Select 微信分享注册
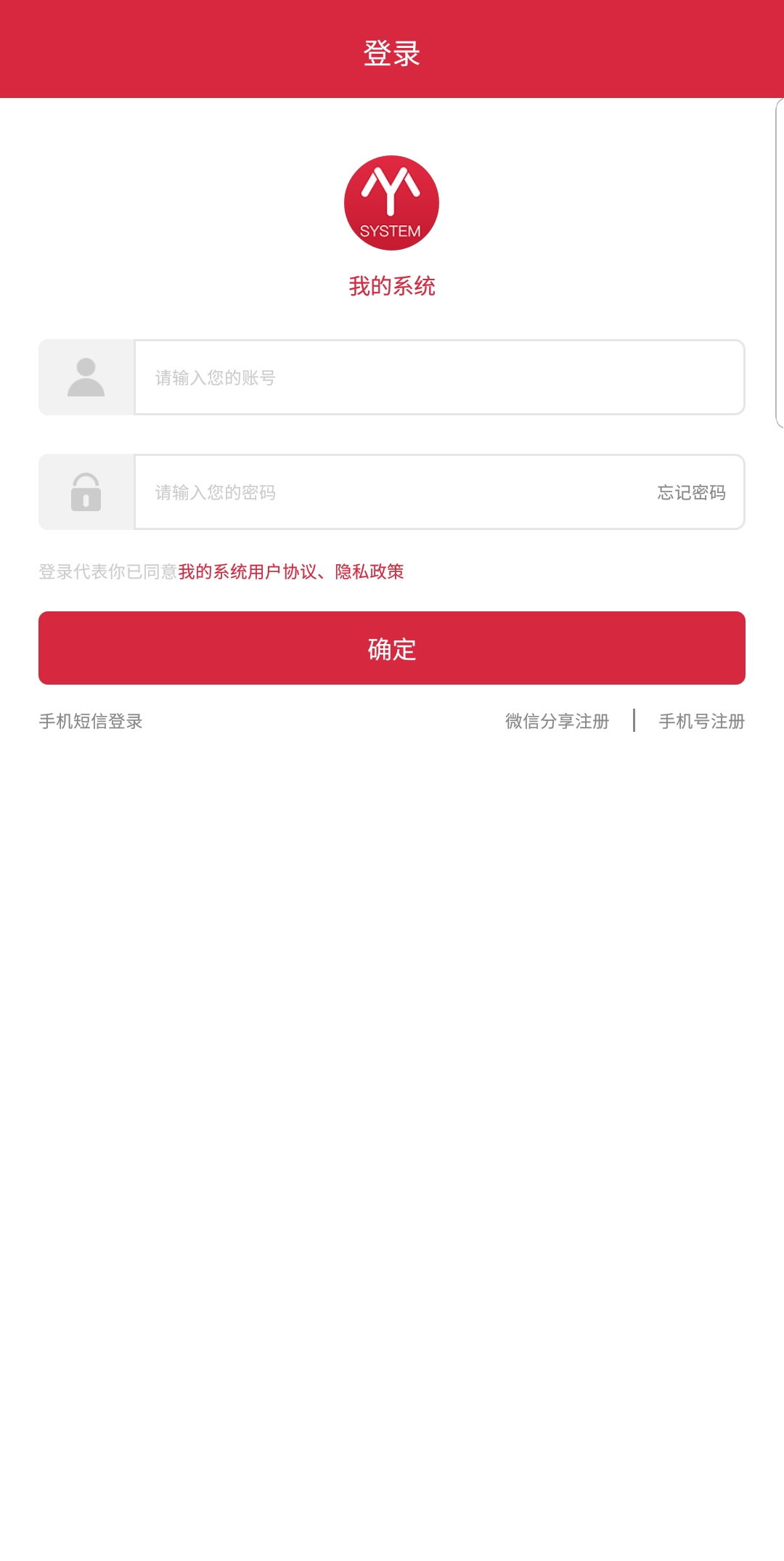This screenshot has height=1561, width=784. pos(557,721)
